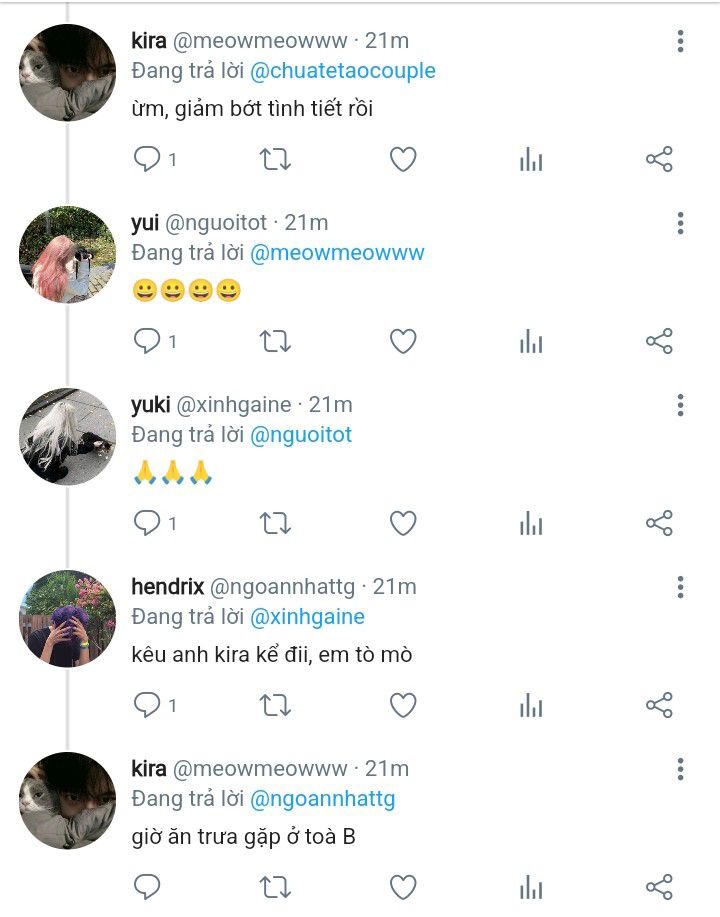The height and width of the screenshot is (917, 720).
Task: Open @chuatetaocouple mention link
Action: click(343, 71)
